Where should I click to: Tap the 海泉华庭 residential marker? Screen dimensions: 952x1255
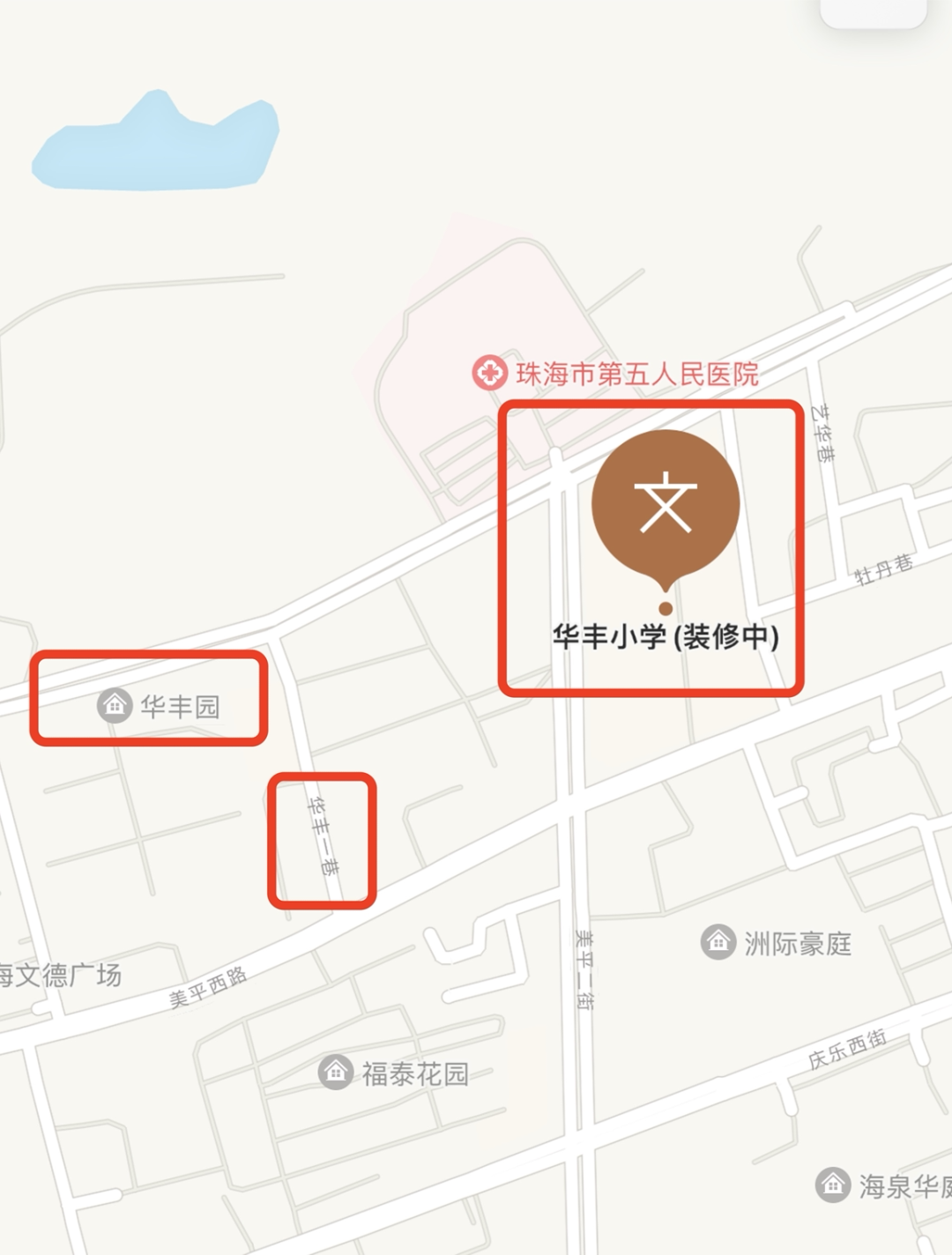tap(833, 1184)
